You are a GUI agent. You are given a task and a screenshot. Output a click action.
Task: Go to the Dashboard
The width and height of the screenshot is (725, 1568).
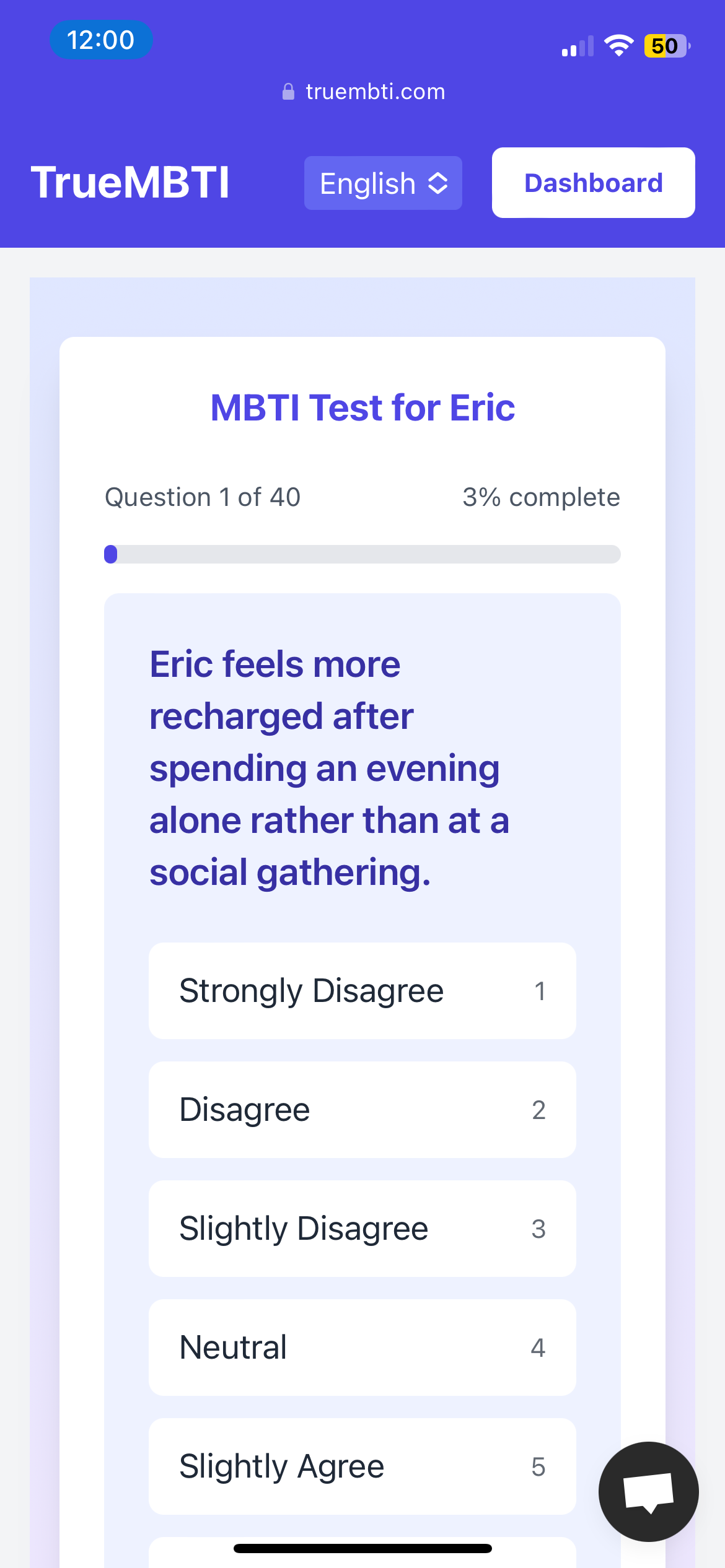point(592,182)
